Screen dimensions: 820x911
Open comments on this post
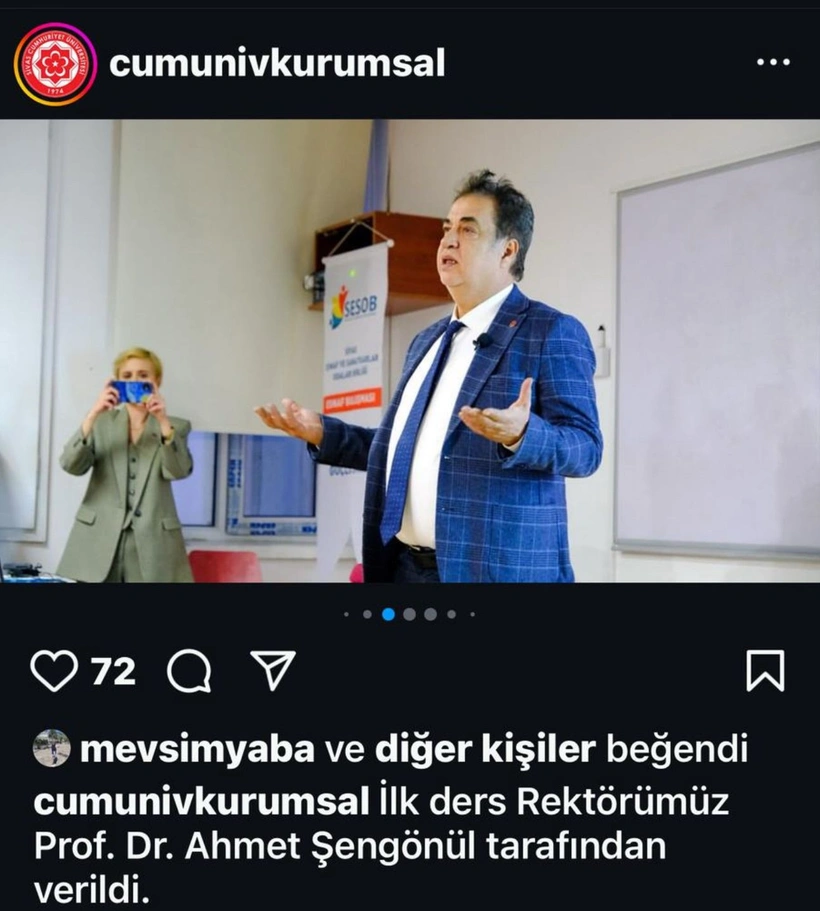tap(189, 671)
